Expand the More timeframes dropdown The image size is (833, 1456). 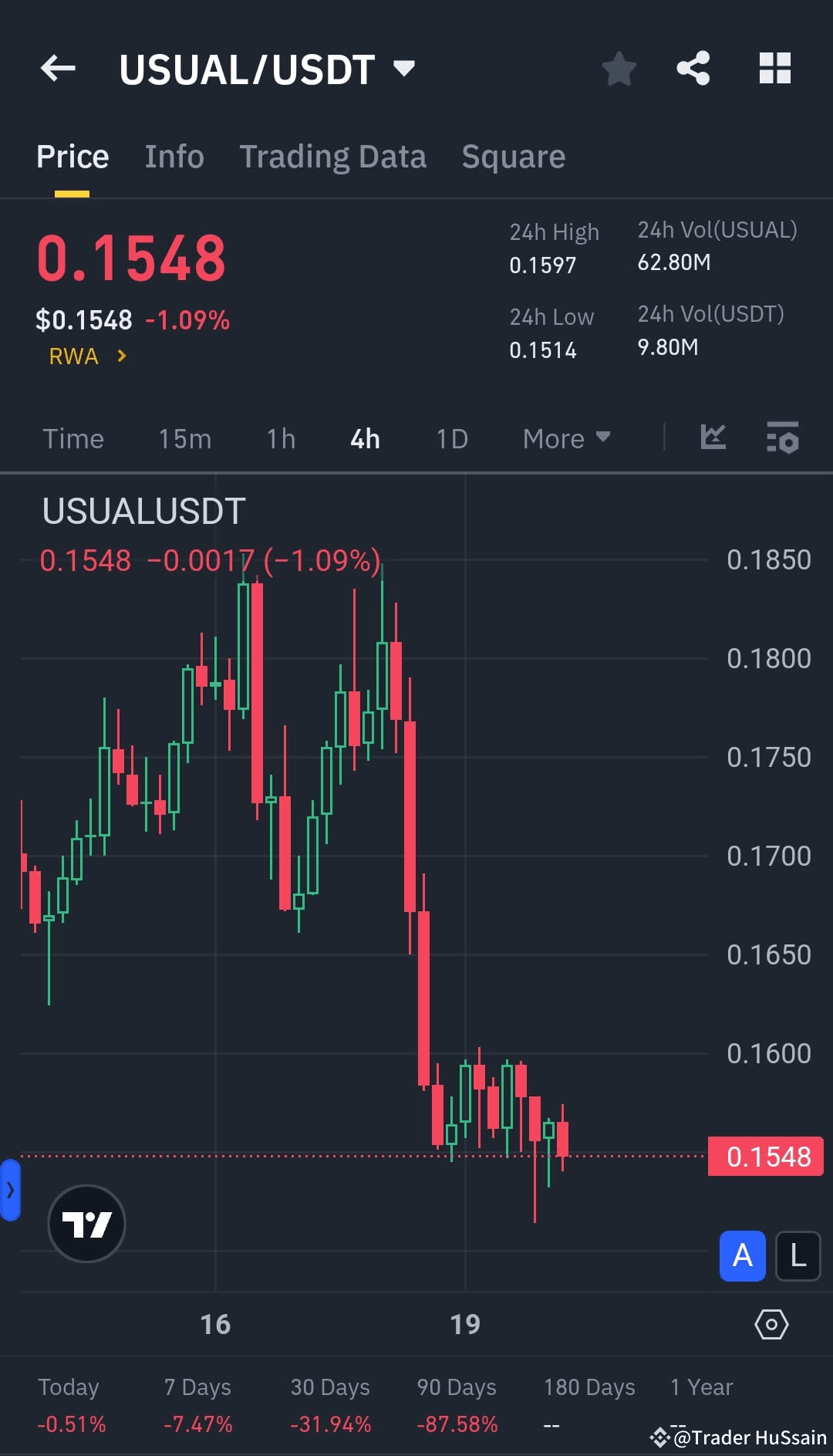[566, 437]
